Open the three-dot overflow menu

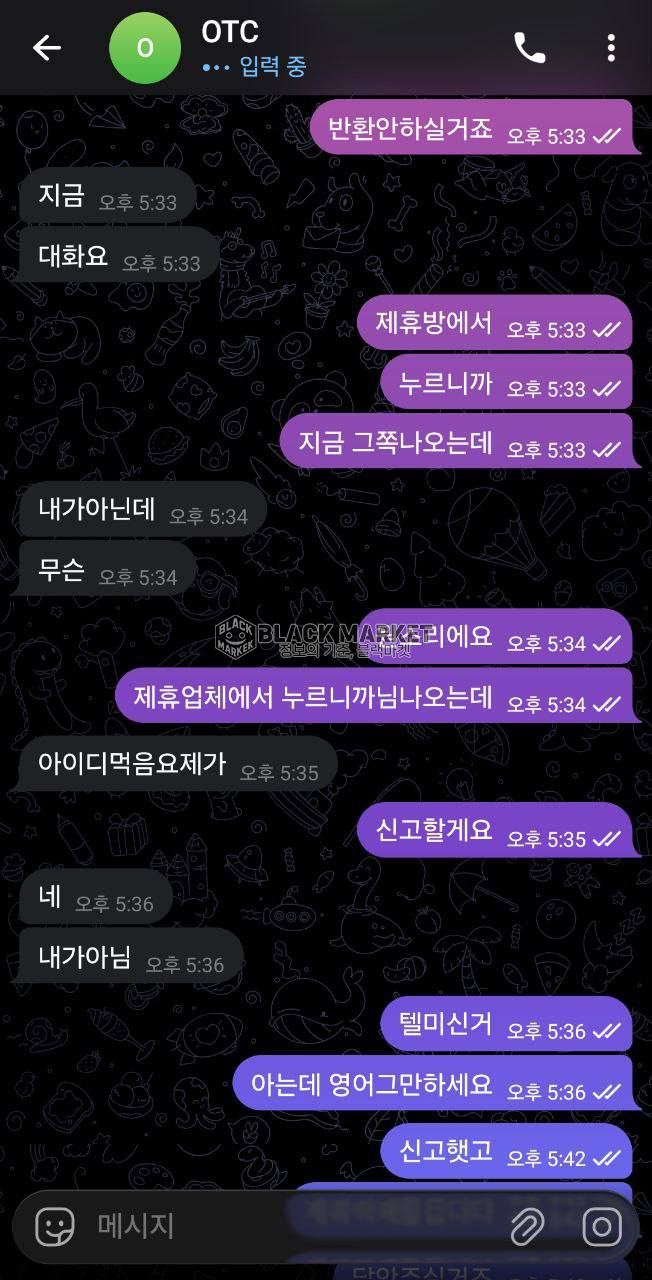[x=611, y=48]
